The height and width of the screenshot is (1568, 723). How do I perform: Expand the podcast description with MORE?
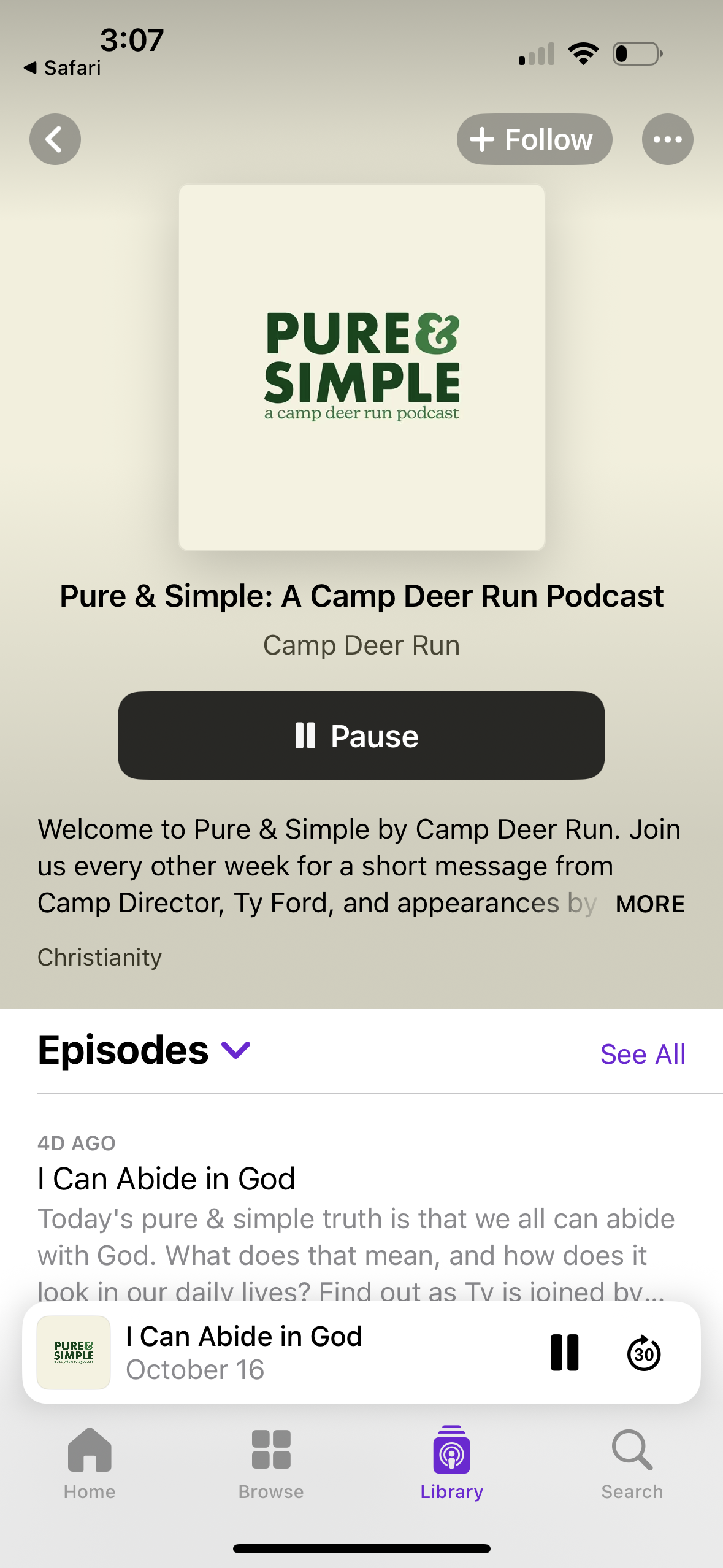(x=649, y=904)
